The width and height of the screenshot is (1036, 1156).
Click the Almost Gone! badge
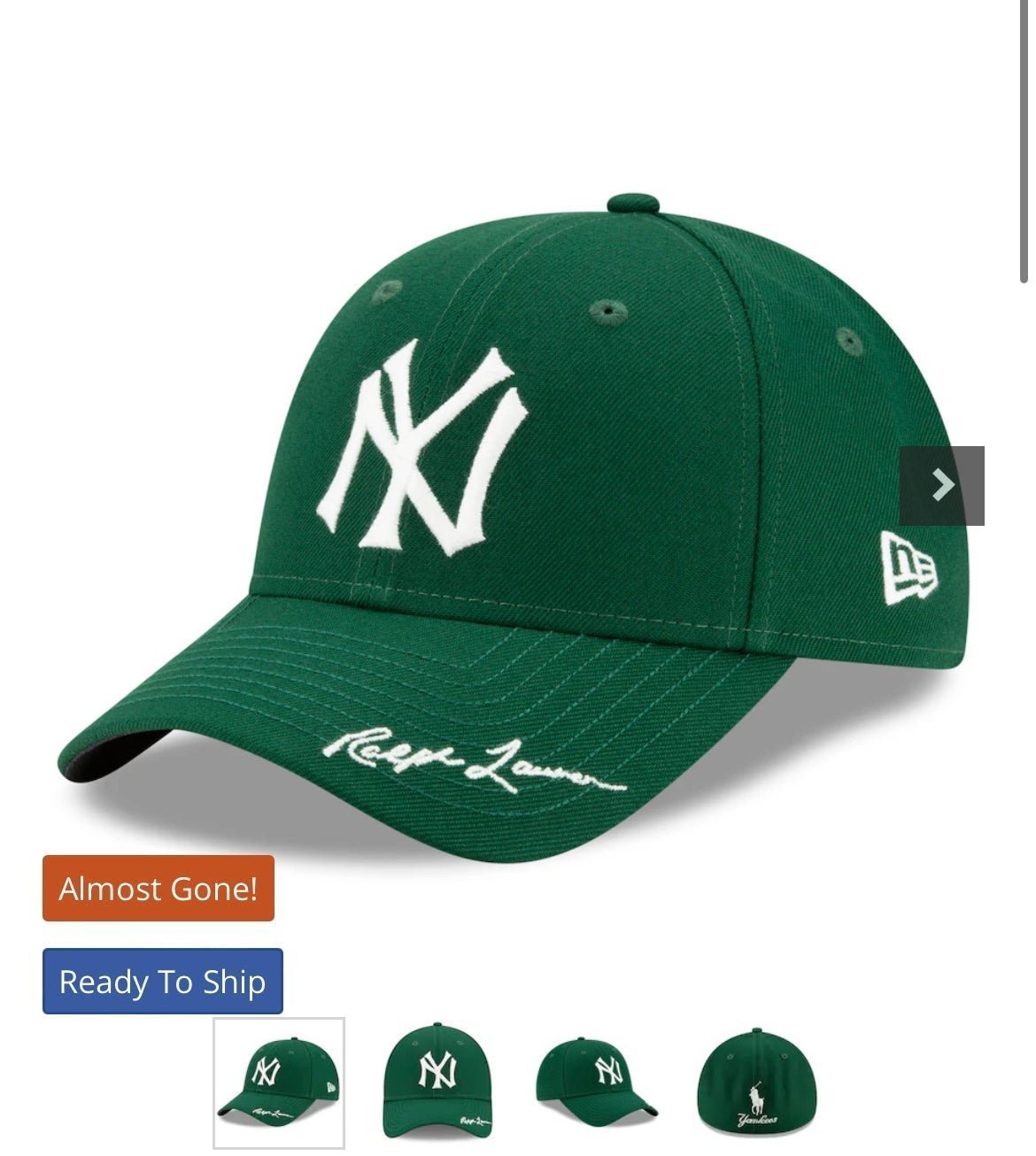pos(158,890)
